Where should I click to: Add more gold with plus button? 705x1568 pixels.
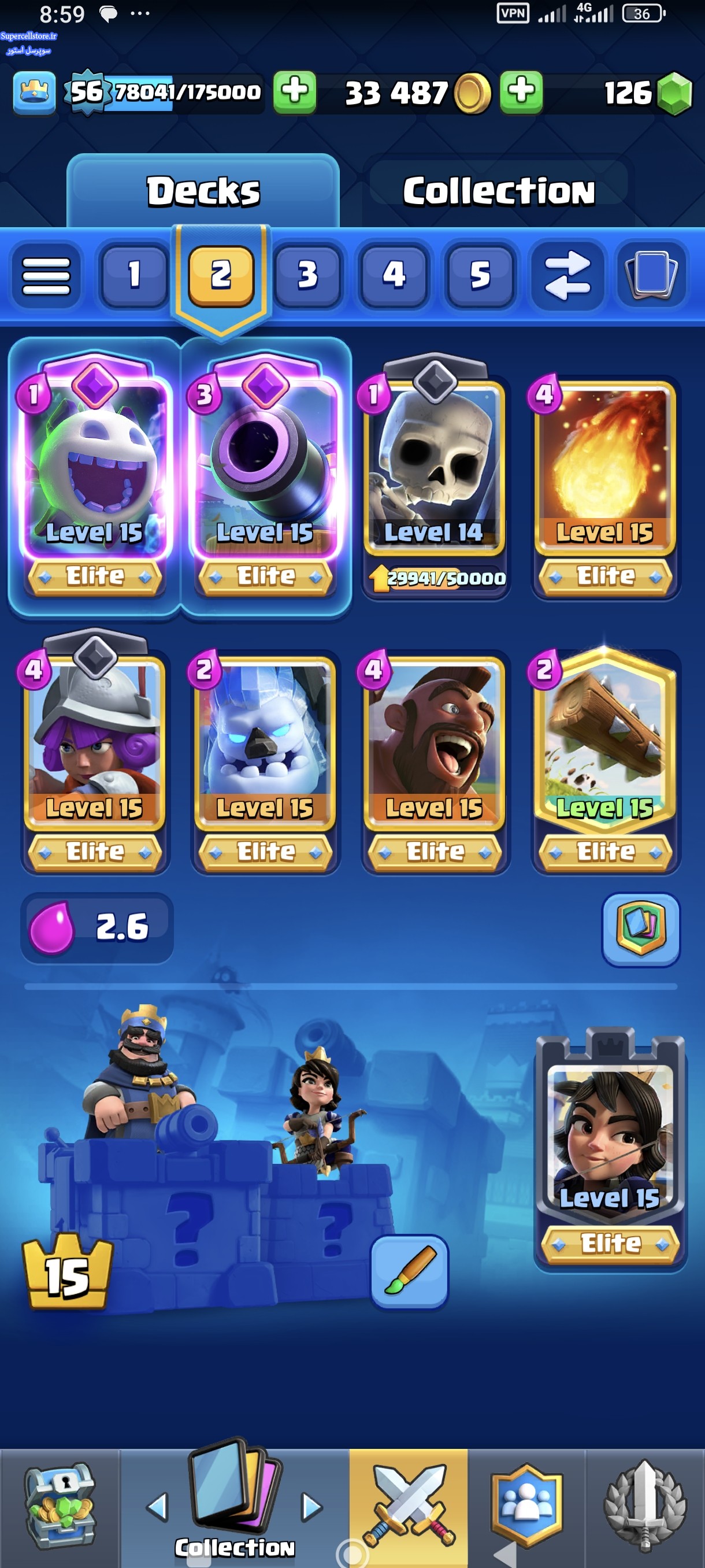(521, 92)
